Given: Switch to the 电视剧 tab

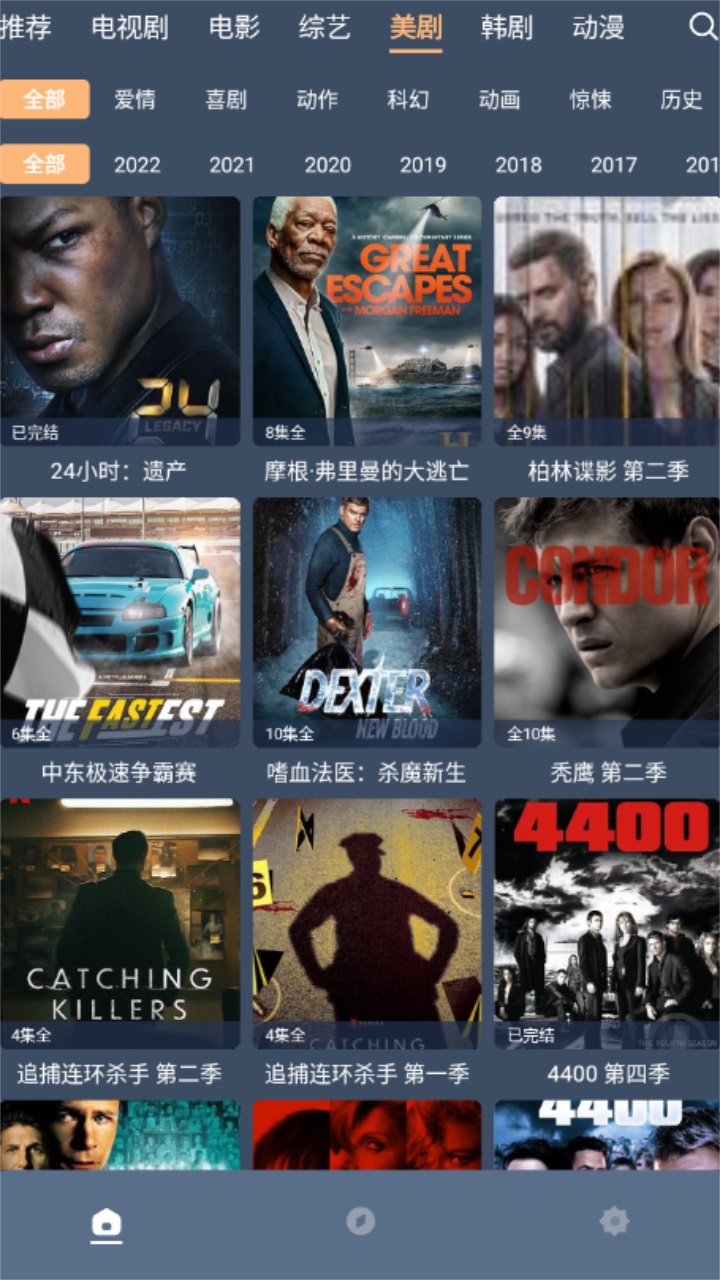Looking at the screenshot, I should (x=130, y=27).
